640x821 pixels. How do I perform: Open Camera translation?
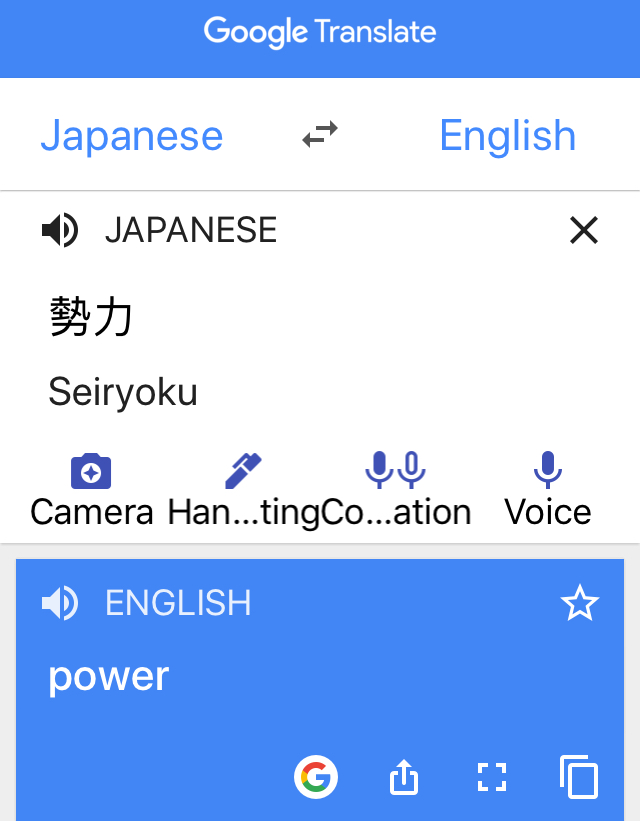click(91, 491)
